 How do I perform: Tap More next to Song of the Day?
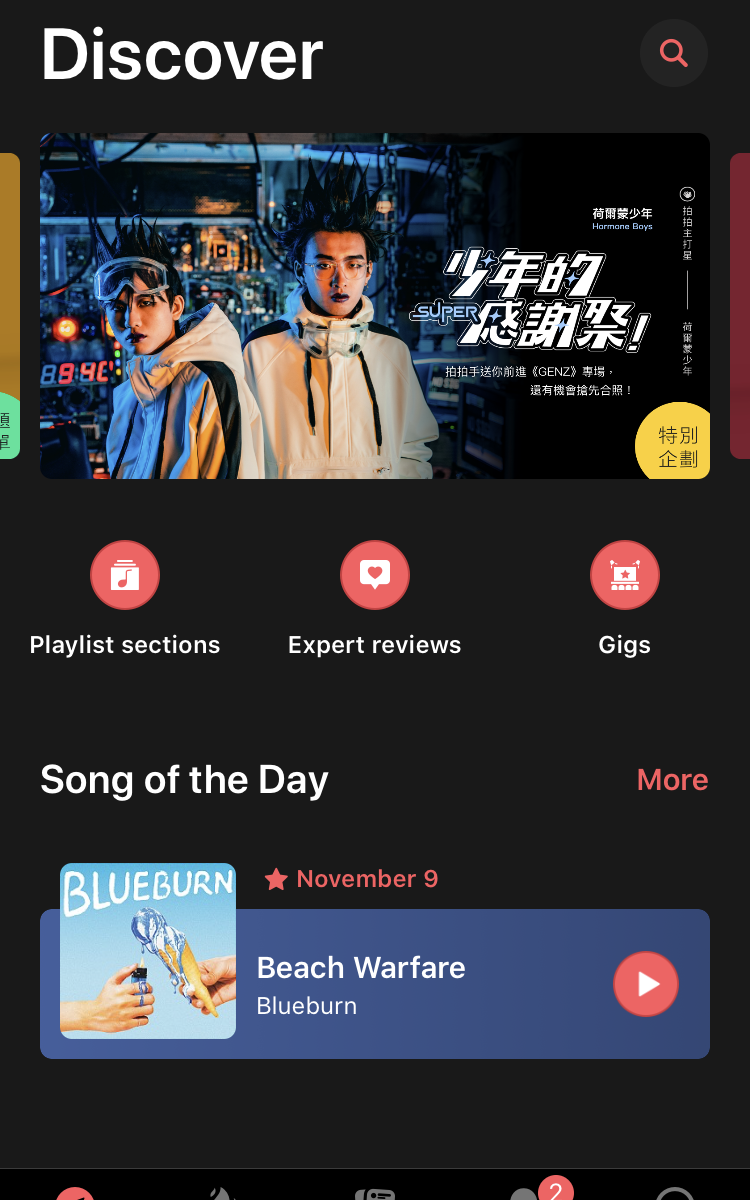click(x=672, y=780)
